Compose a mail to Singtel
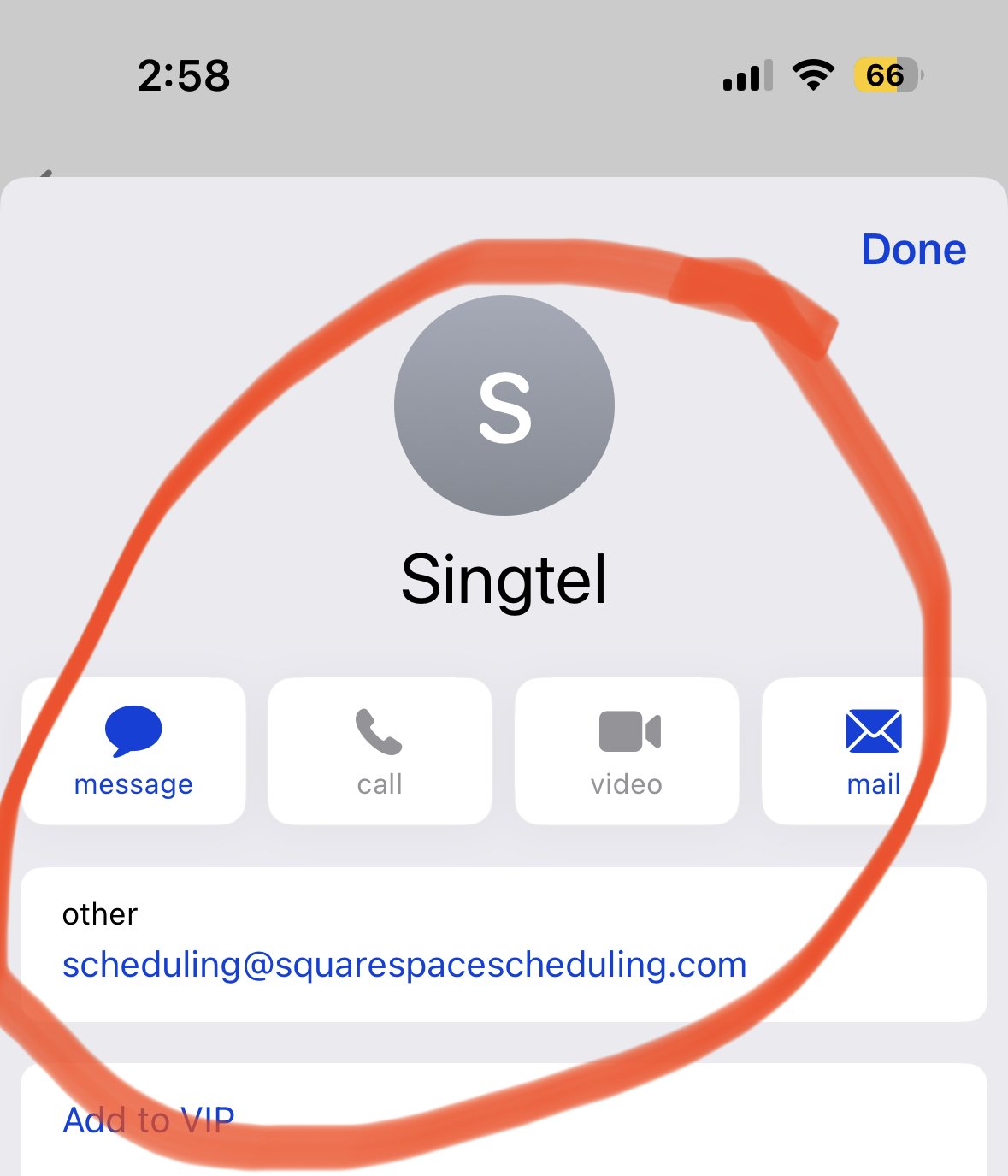1008x1176 pixels. pyautogui.click(x=873, y=751)
